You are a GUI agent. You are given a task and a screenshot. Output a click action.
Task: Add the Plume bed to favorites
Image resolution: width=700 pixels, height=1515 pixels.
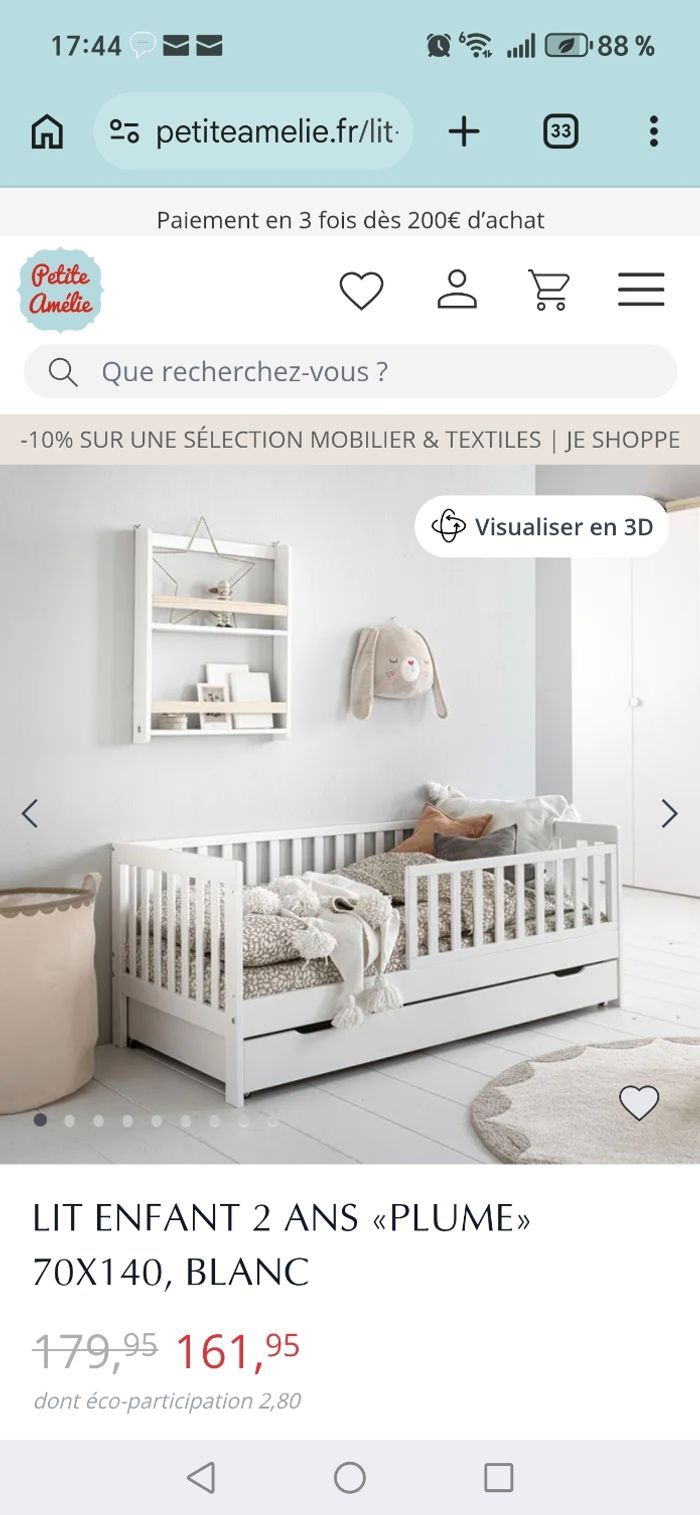pyautogui.click(x=638, y=1102)
